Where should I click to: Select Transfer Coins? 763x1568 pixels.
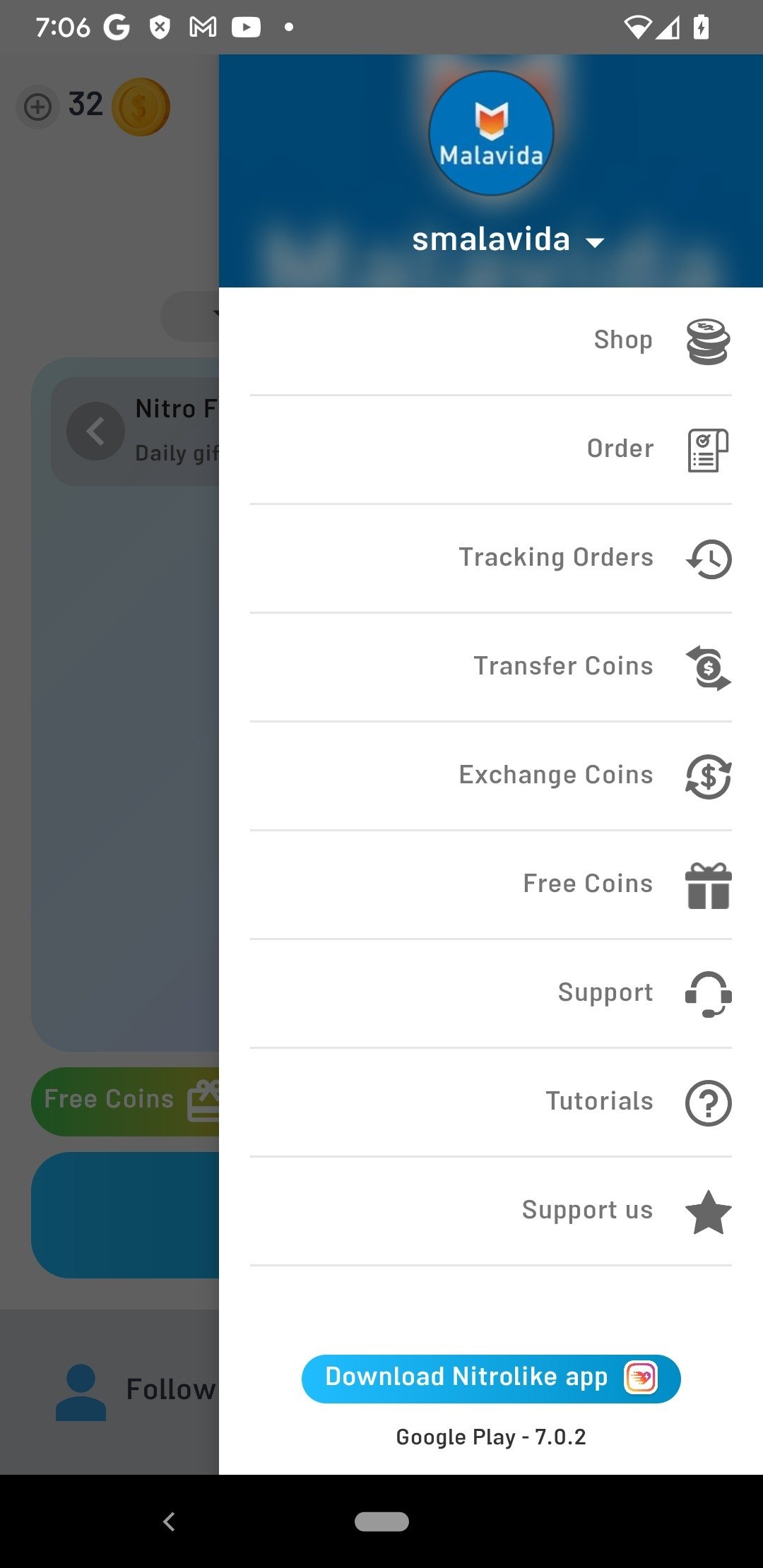click(491, 667)
